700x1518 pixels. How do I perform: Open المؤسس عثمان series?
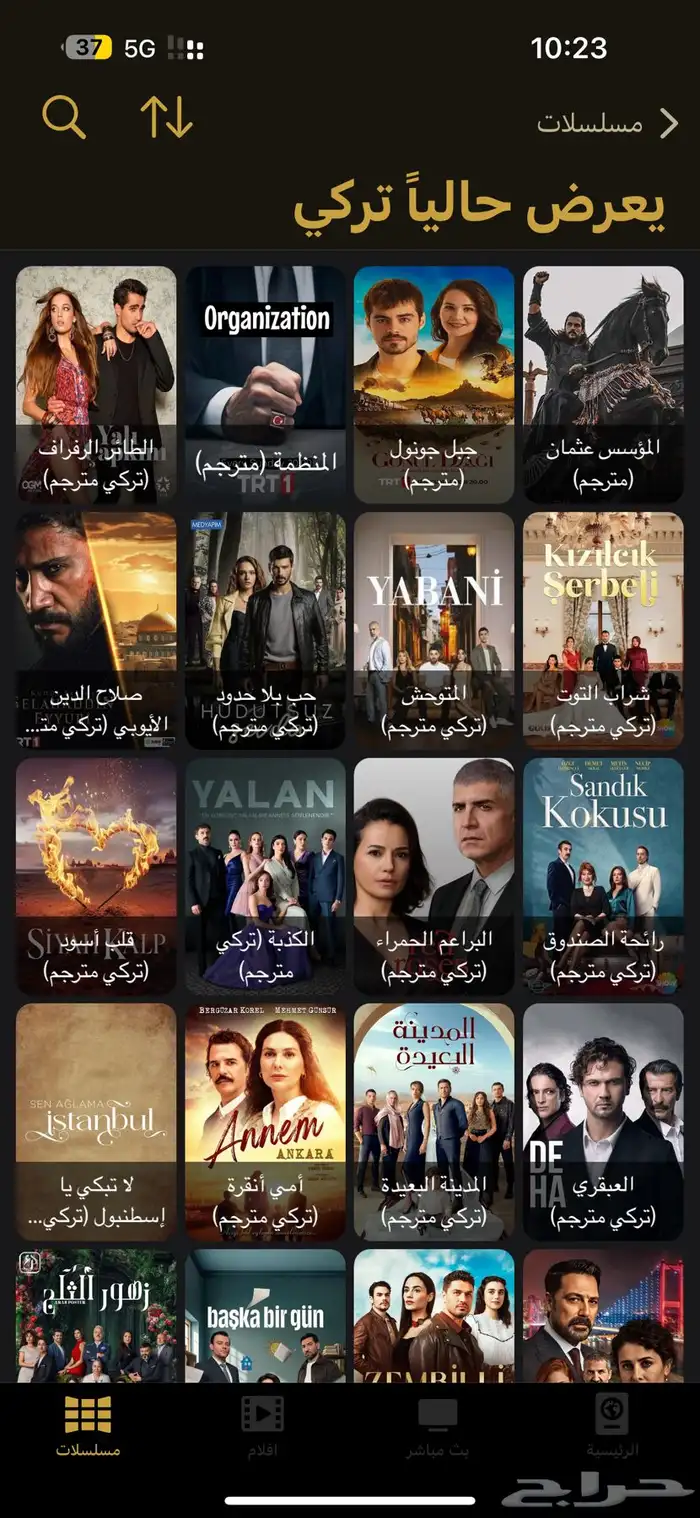[603, 384]
